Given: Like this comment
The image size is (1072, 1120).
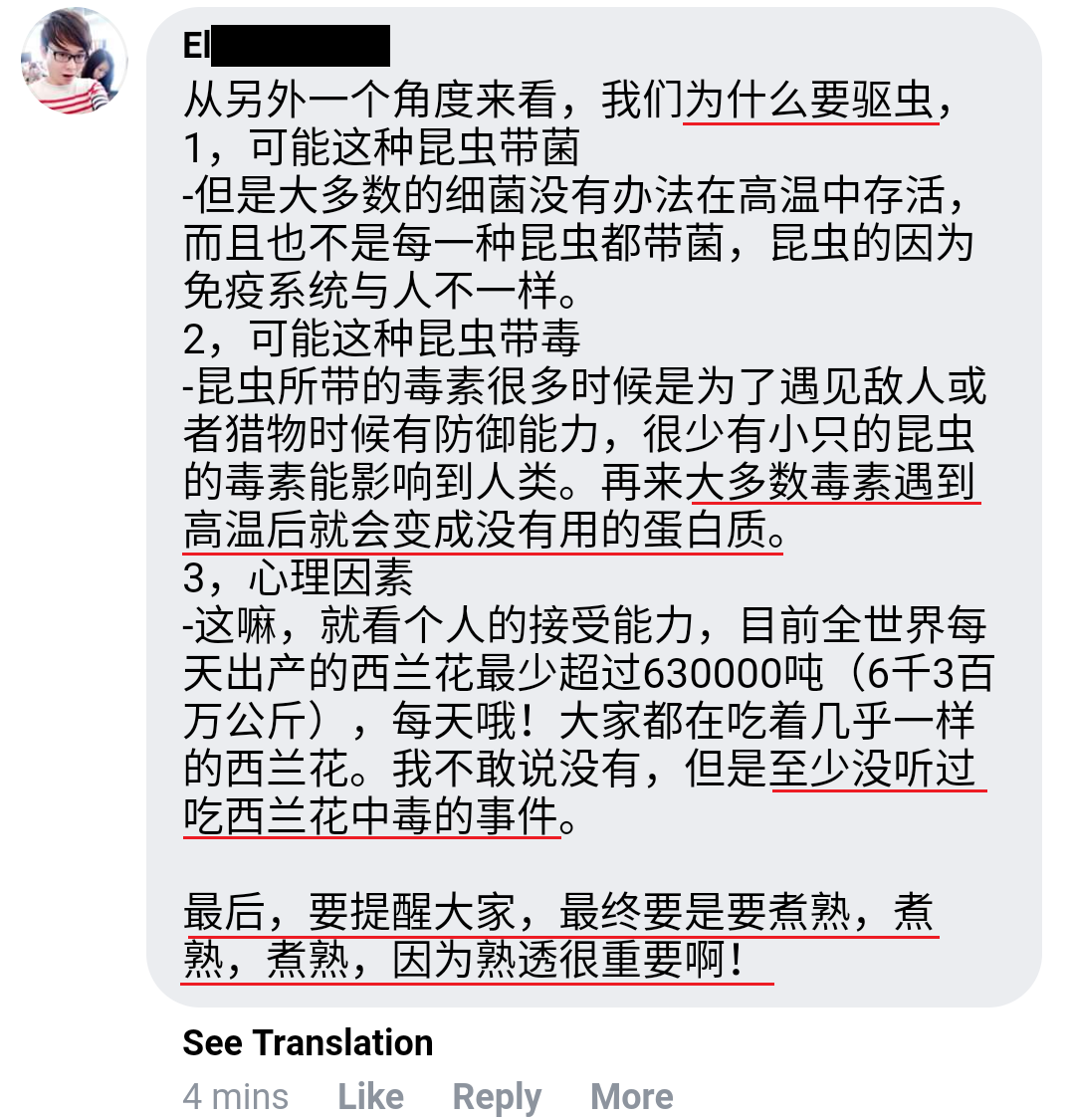Looking at the screenshot, I should 370,1096.
